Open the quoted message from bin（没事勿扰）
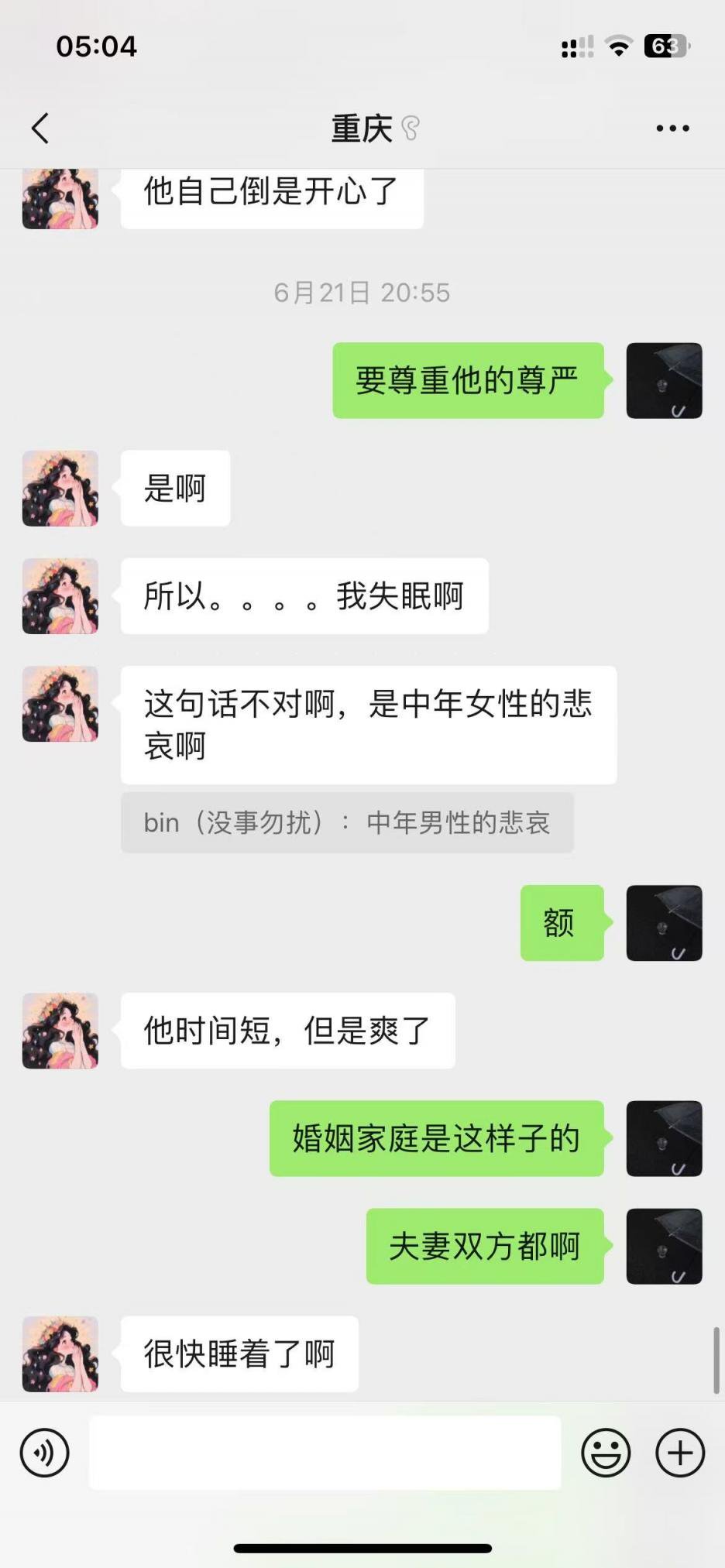Viewport: 725px width, 1568px height. [x=347, y=822]
